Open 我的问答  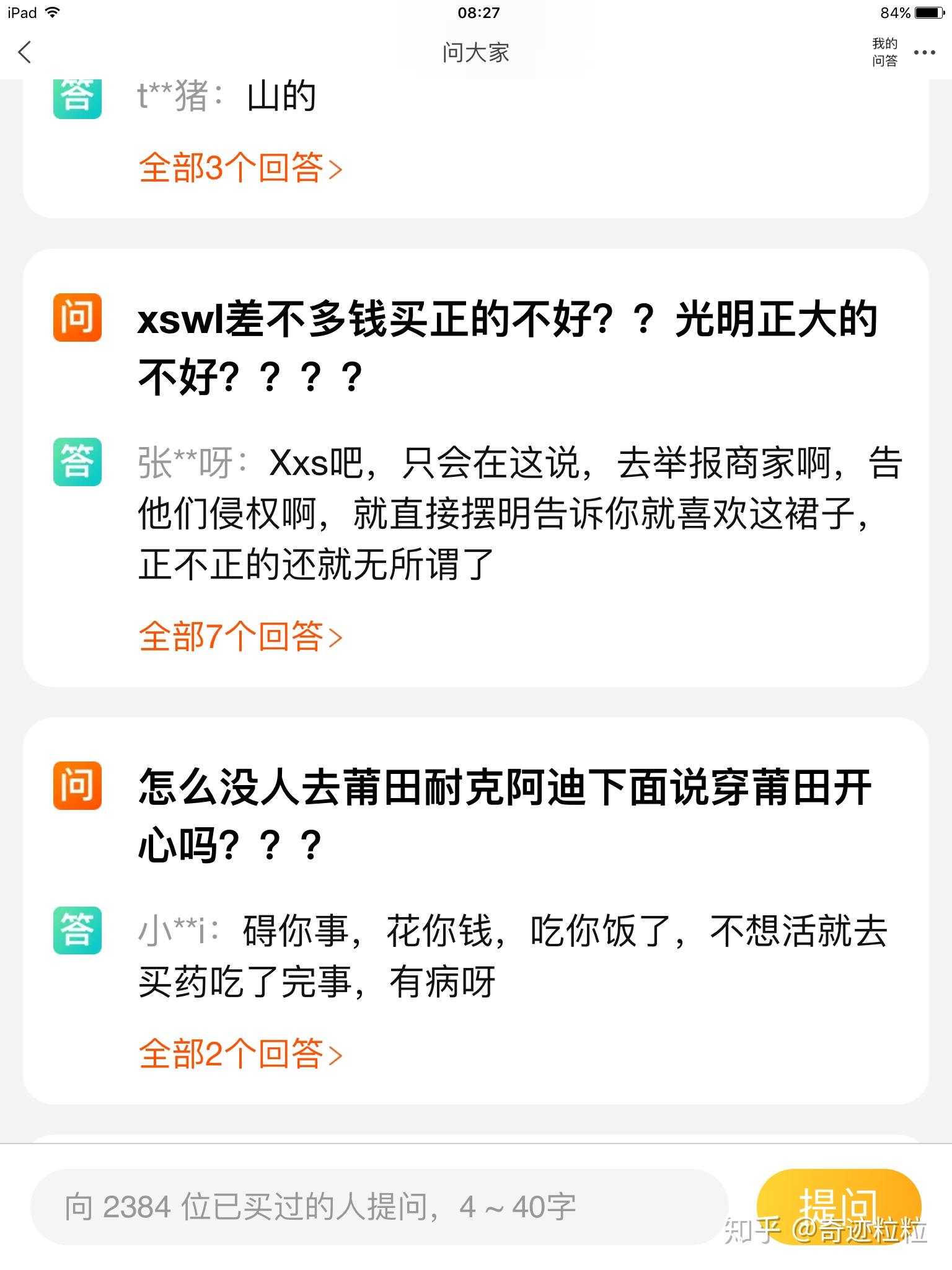884,52
